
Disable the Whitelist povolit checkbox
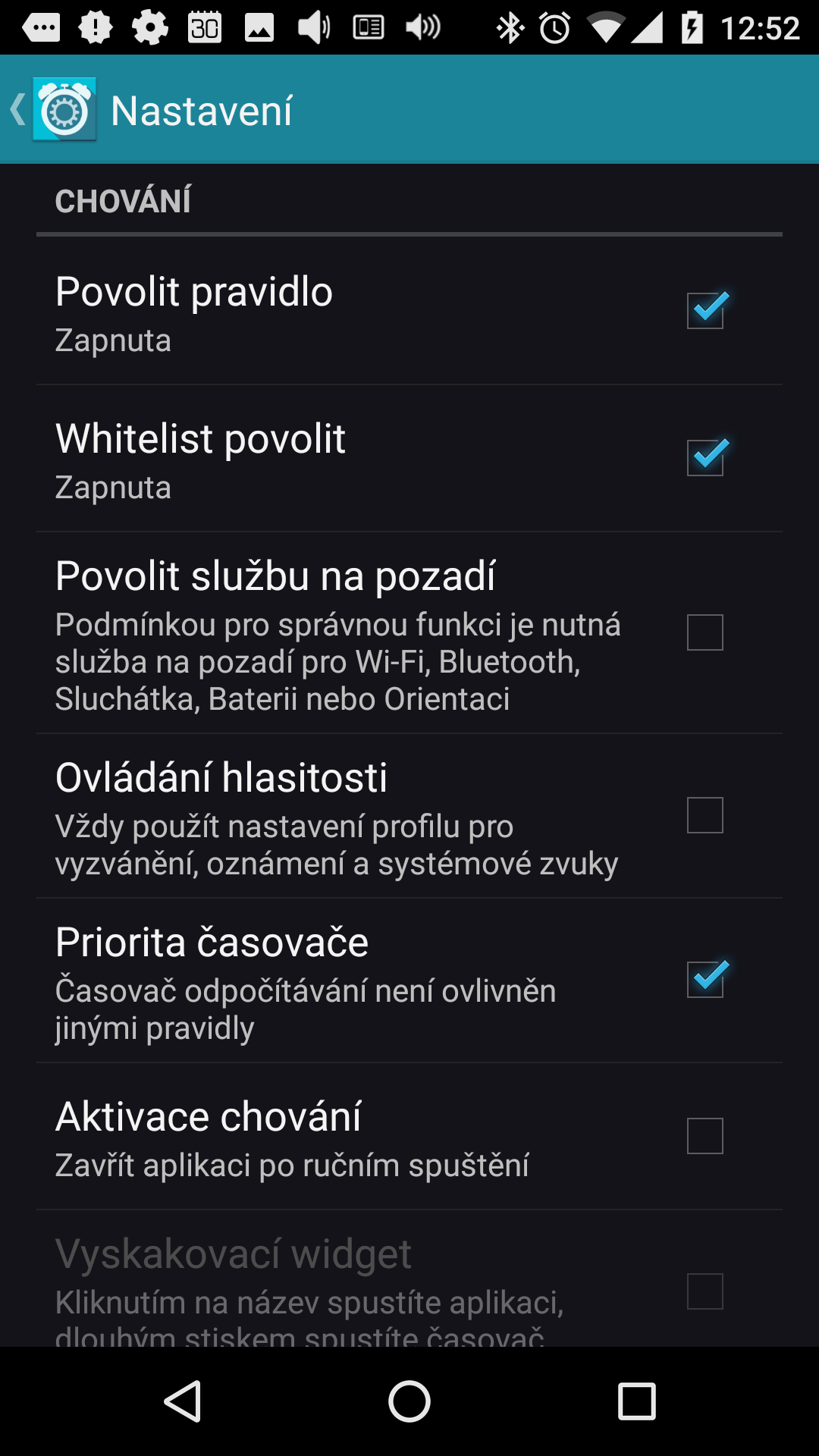click(705, 458)
